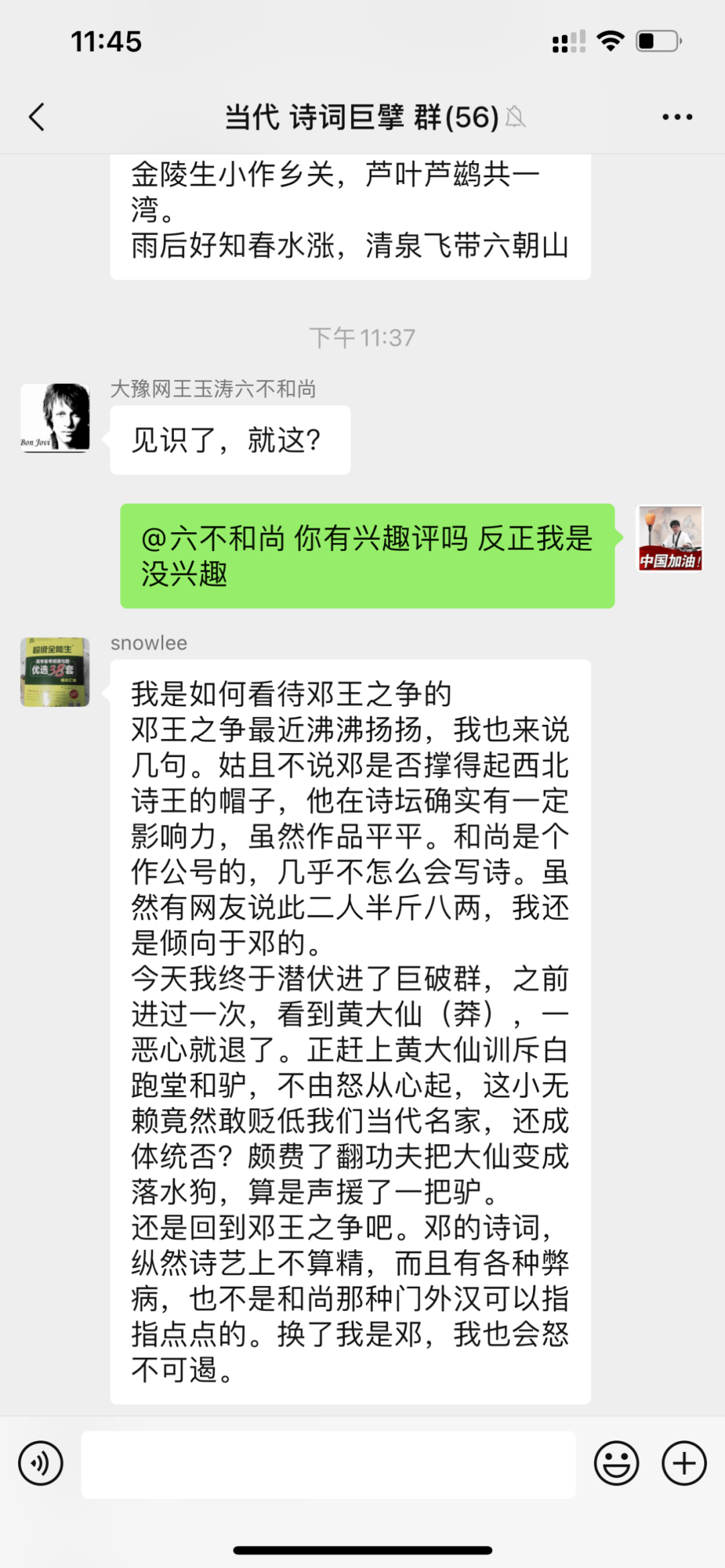View 大豫网王玉涛六不和尚's profile avatar

click(x=55, y=418)
